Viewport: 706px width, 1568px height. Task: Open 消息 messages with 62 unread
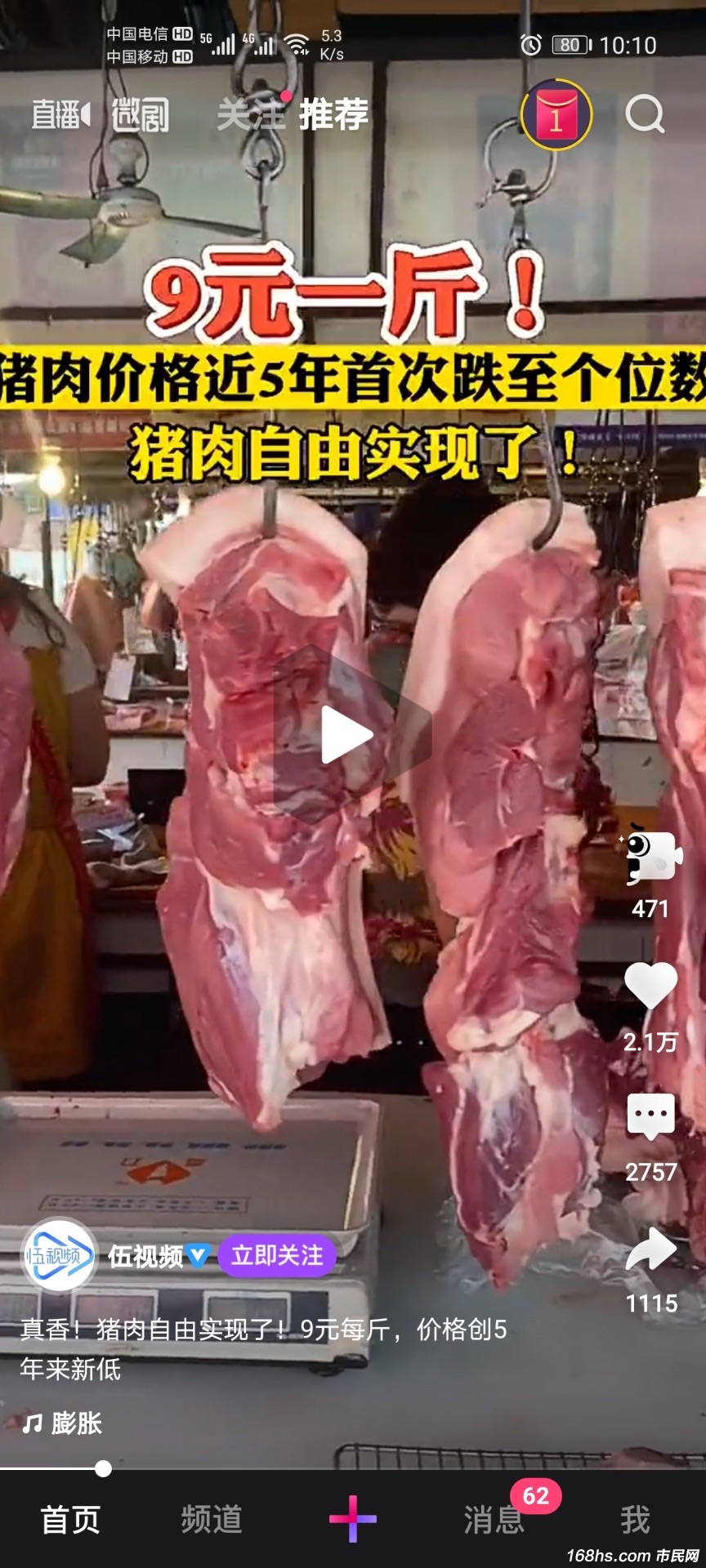[x=494, y=1520]
